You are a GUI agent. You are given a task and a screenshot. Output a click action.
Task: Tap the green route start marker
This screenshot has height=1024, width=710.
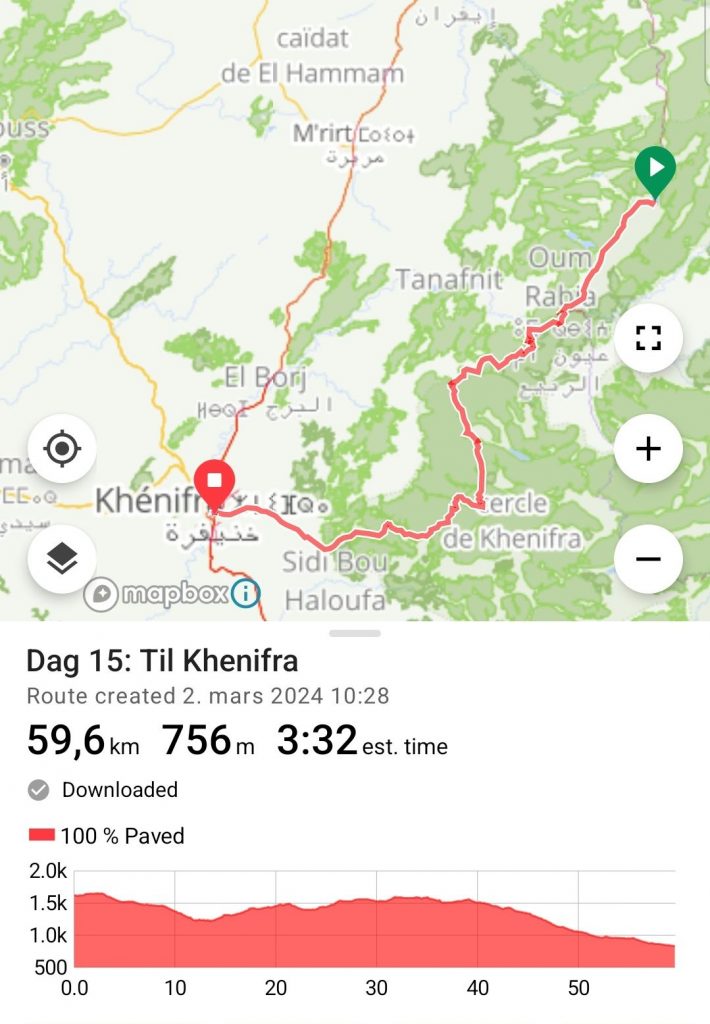[x=655, y=171]
